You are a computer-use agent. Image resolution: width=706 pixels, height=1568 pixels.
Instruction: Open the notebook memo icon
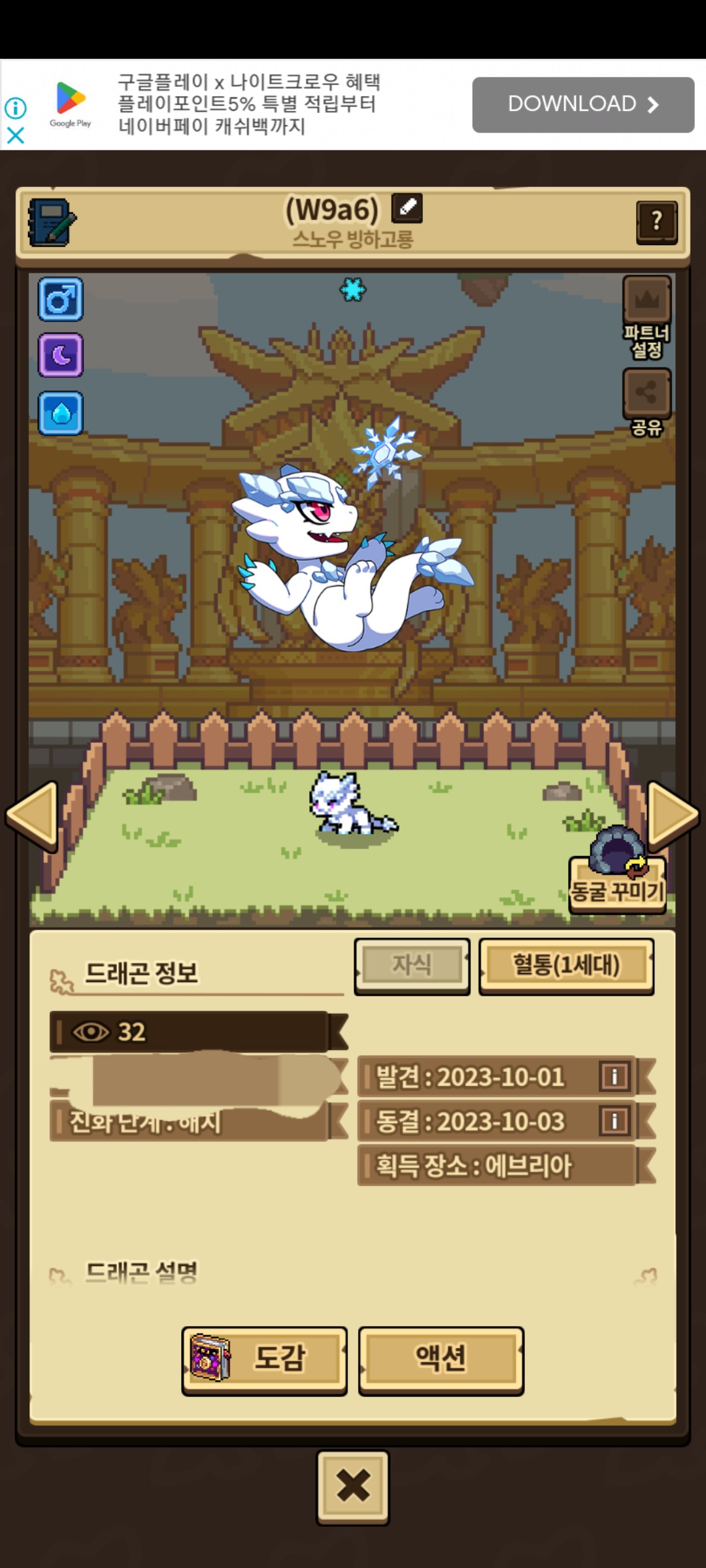[x=52, y=222]
